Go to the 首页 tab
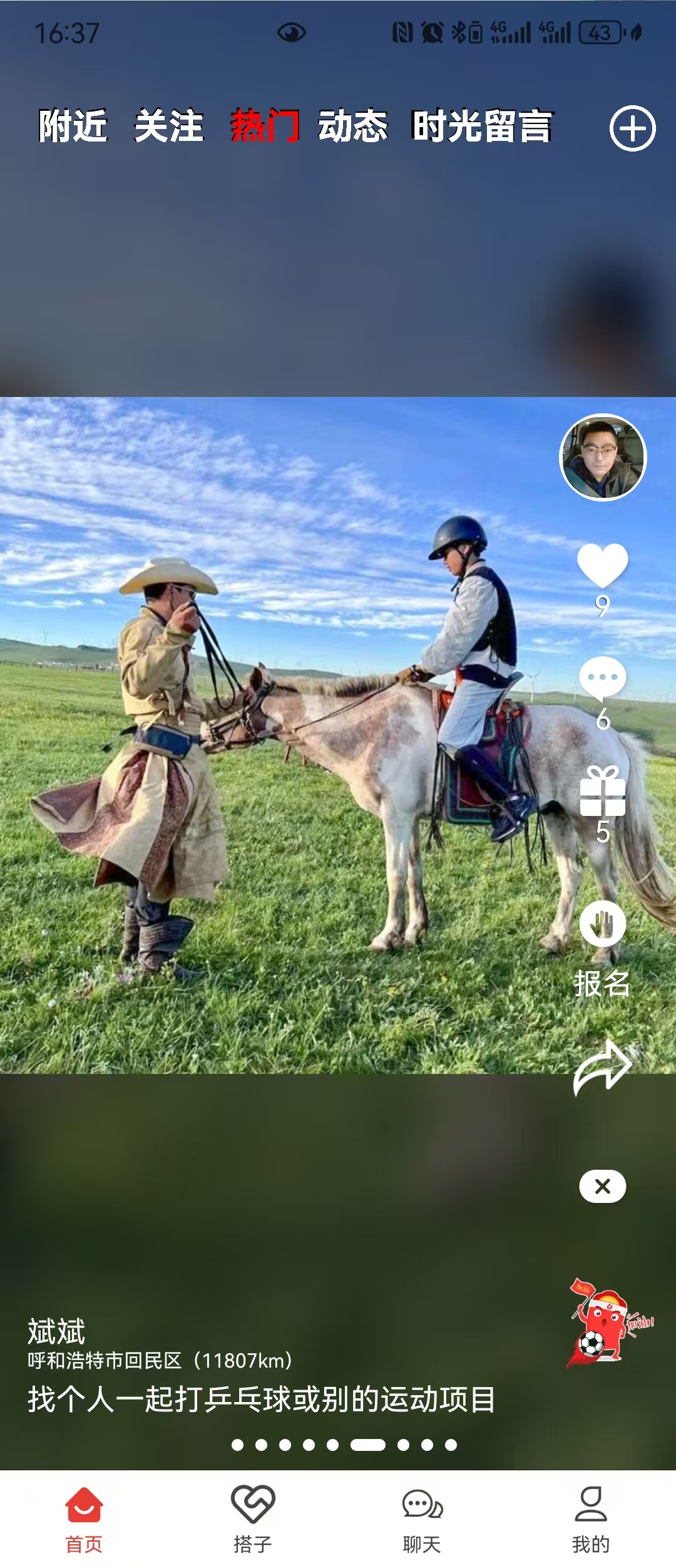Screen dimensions: 676x1568 [84, 1517]
